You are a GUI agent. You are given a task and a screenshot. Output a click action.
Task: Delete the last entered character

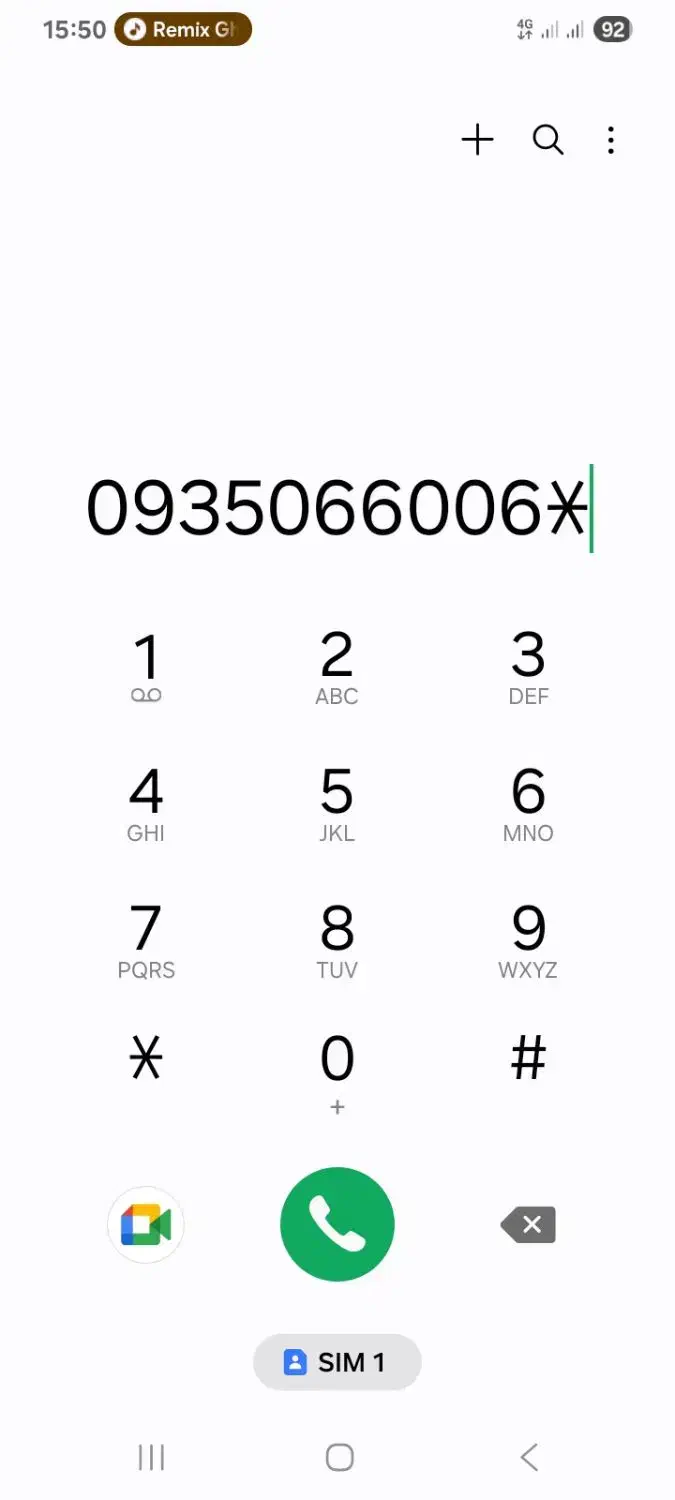[528, 1225]
